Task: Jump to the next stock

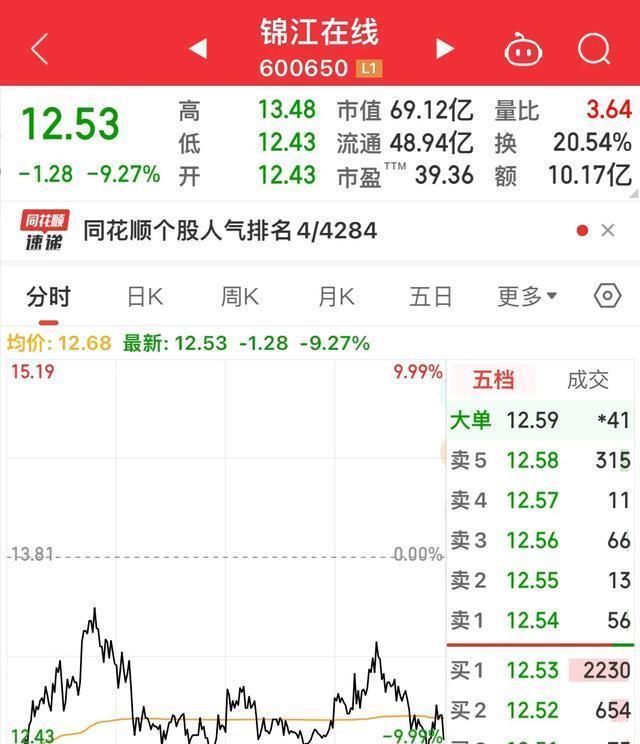Action: [445, 48]
